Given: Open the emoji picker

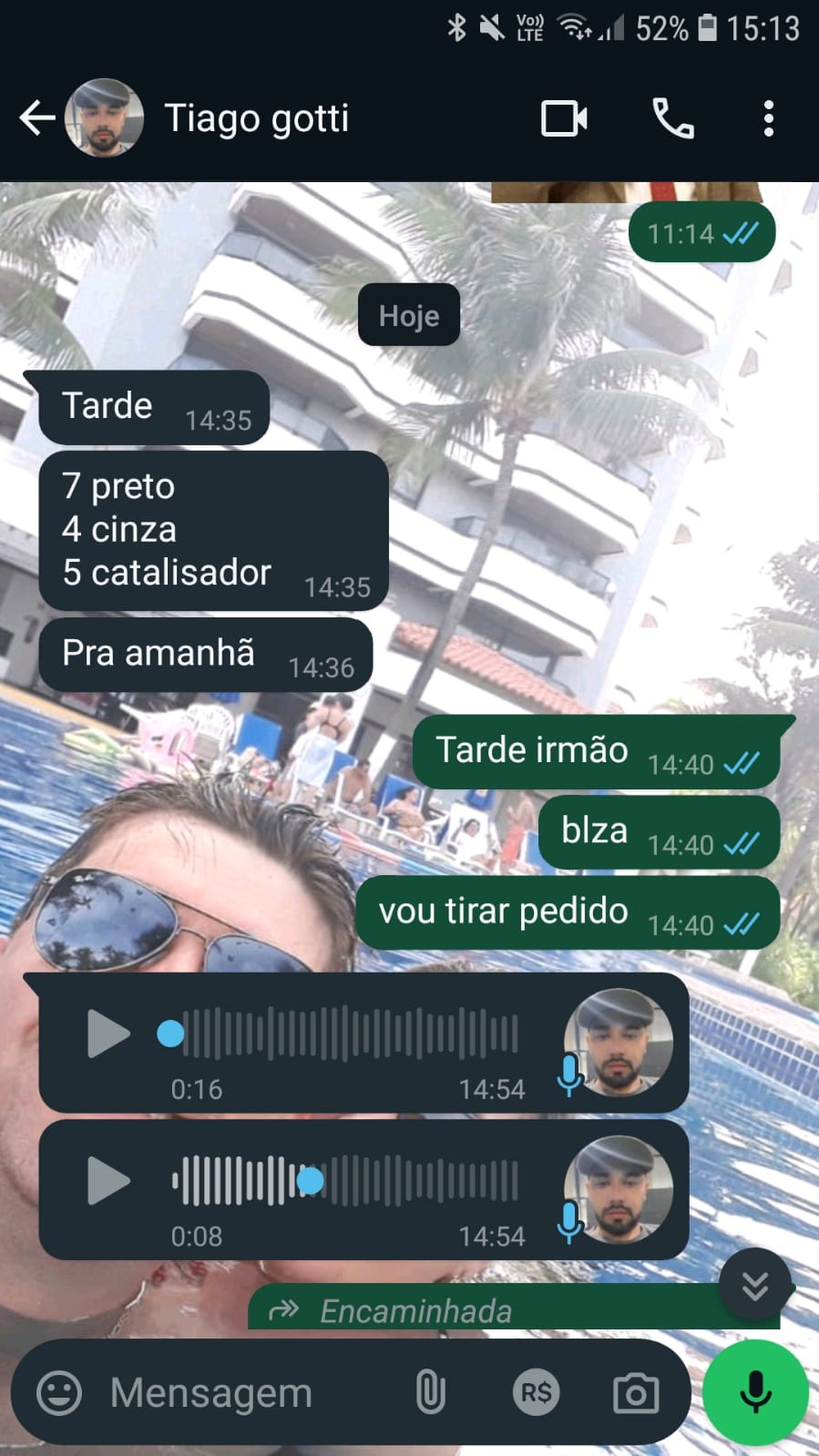Looking at the screenshot, I should point(59,1392).
